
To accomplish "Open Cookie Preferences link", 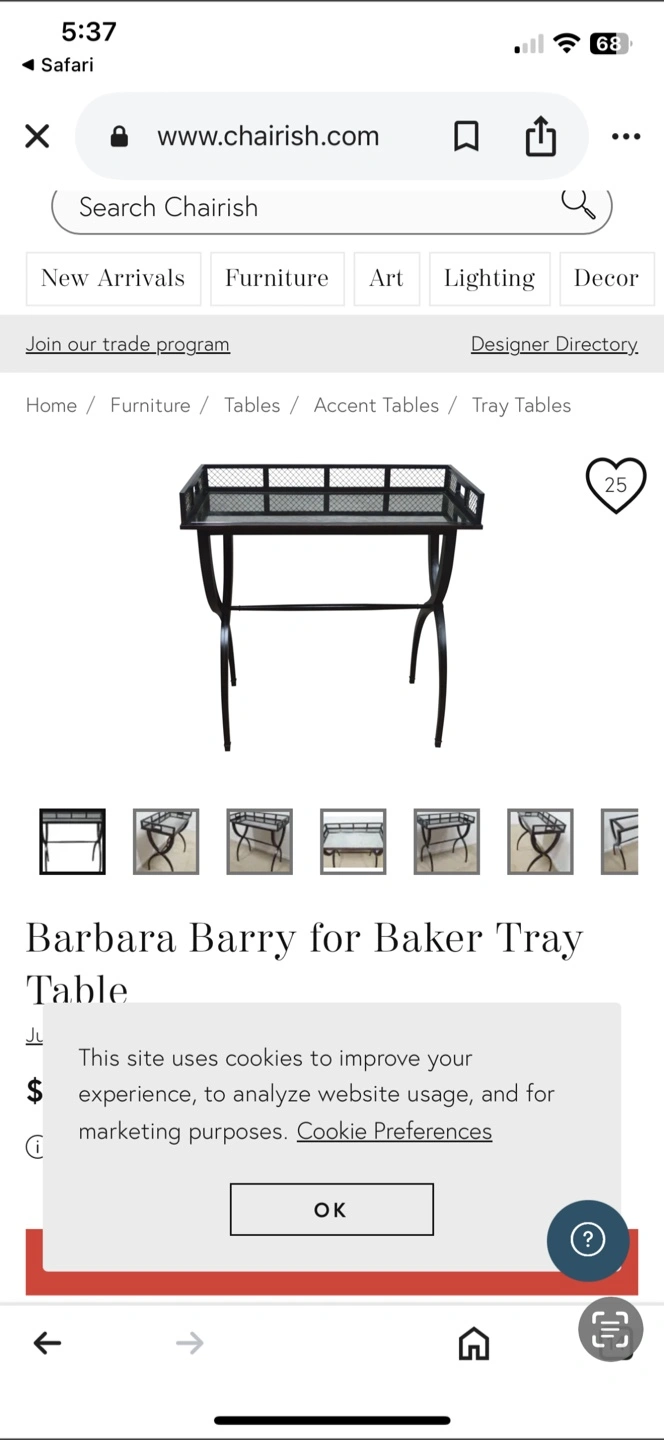I will tap(394, 1131).
